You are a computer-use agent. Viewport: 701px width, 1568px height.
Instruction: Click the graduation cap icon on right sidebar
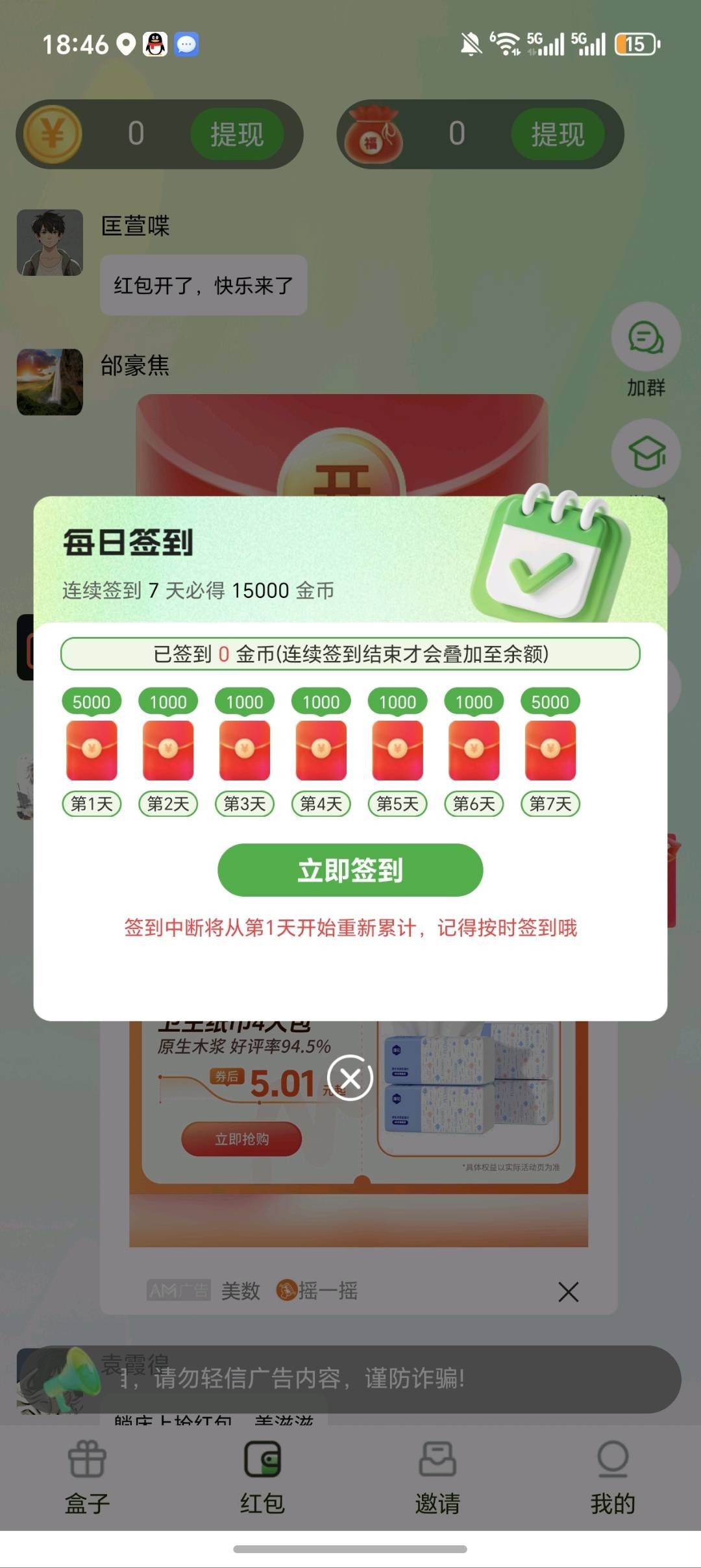(x=645, y=453)
